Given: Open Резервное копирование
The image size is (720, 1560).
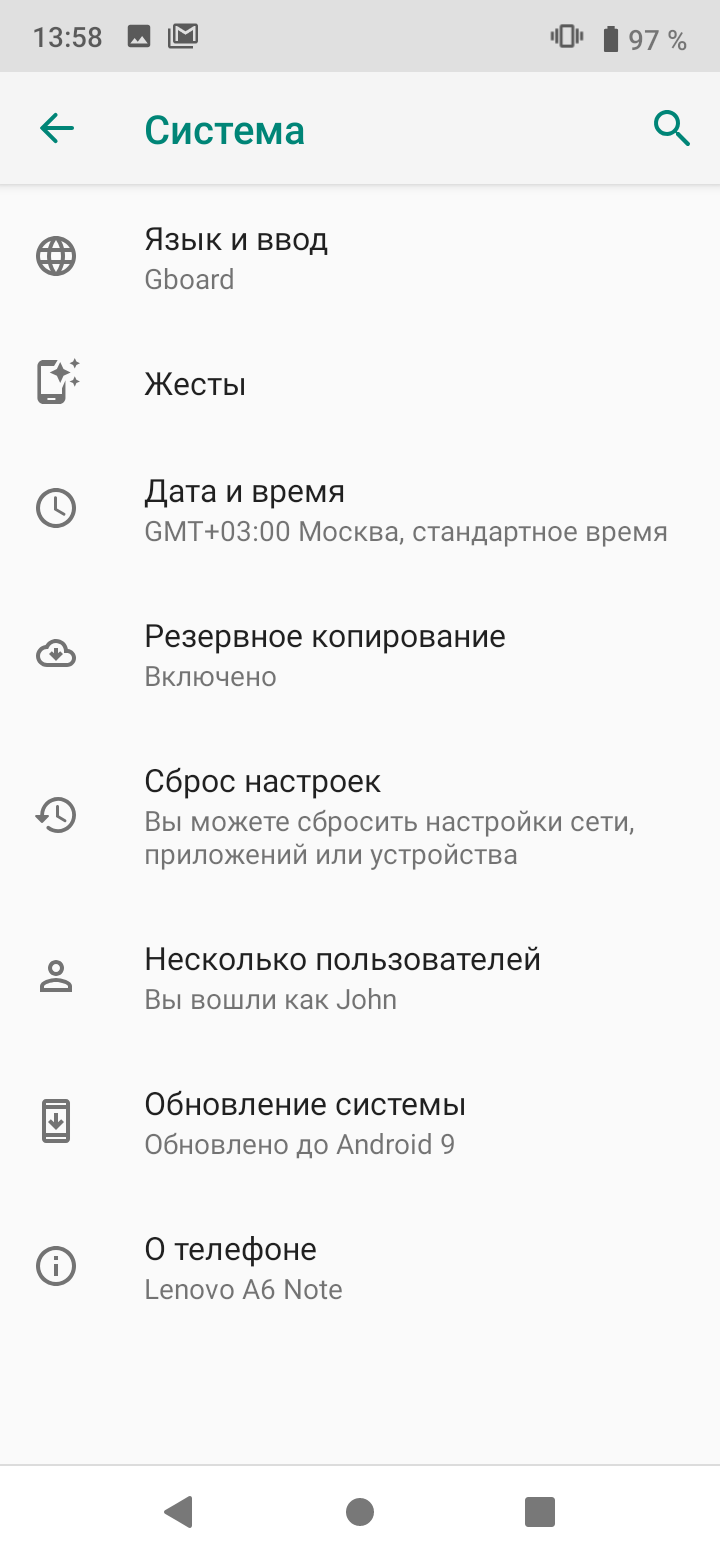Looking at the screenshot, I should point(325,655).
